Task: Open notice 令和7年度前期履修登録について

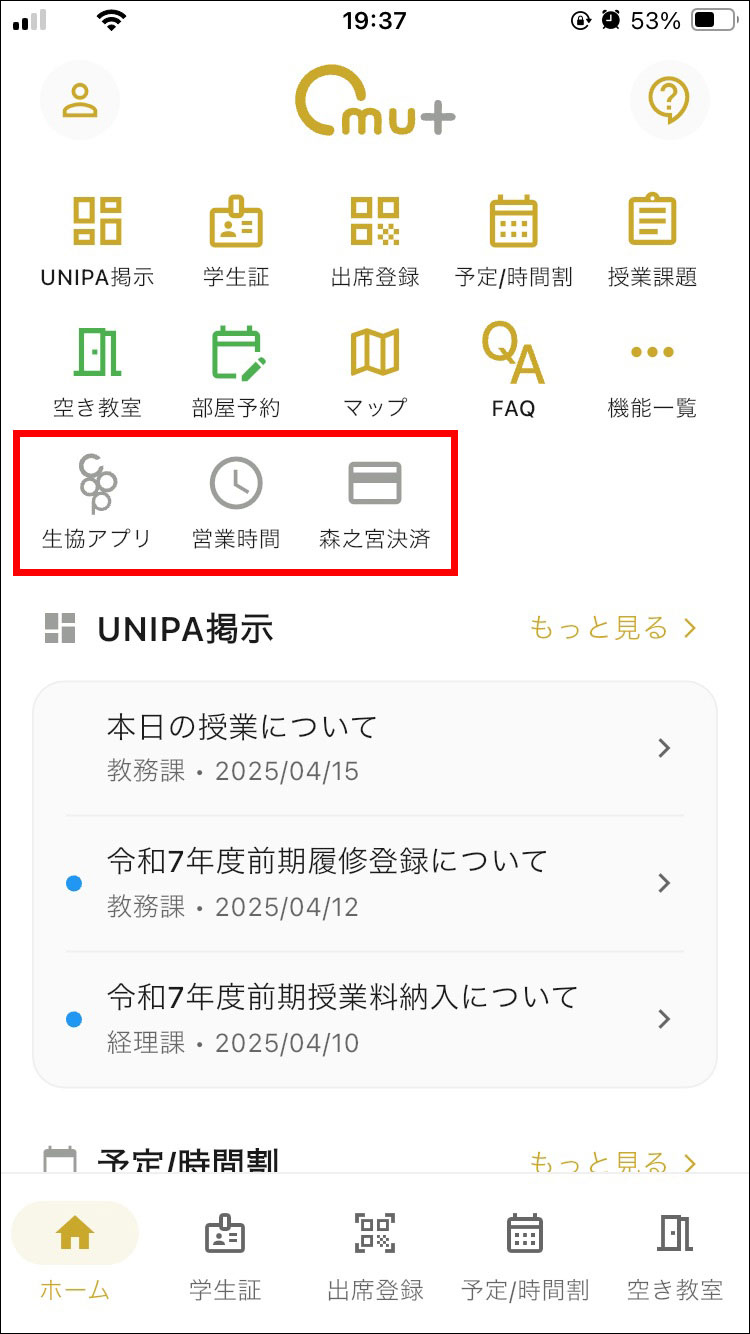Action: click(375, 883)
